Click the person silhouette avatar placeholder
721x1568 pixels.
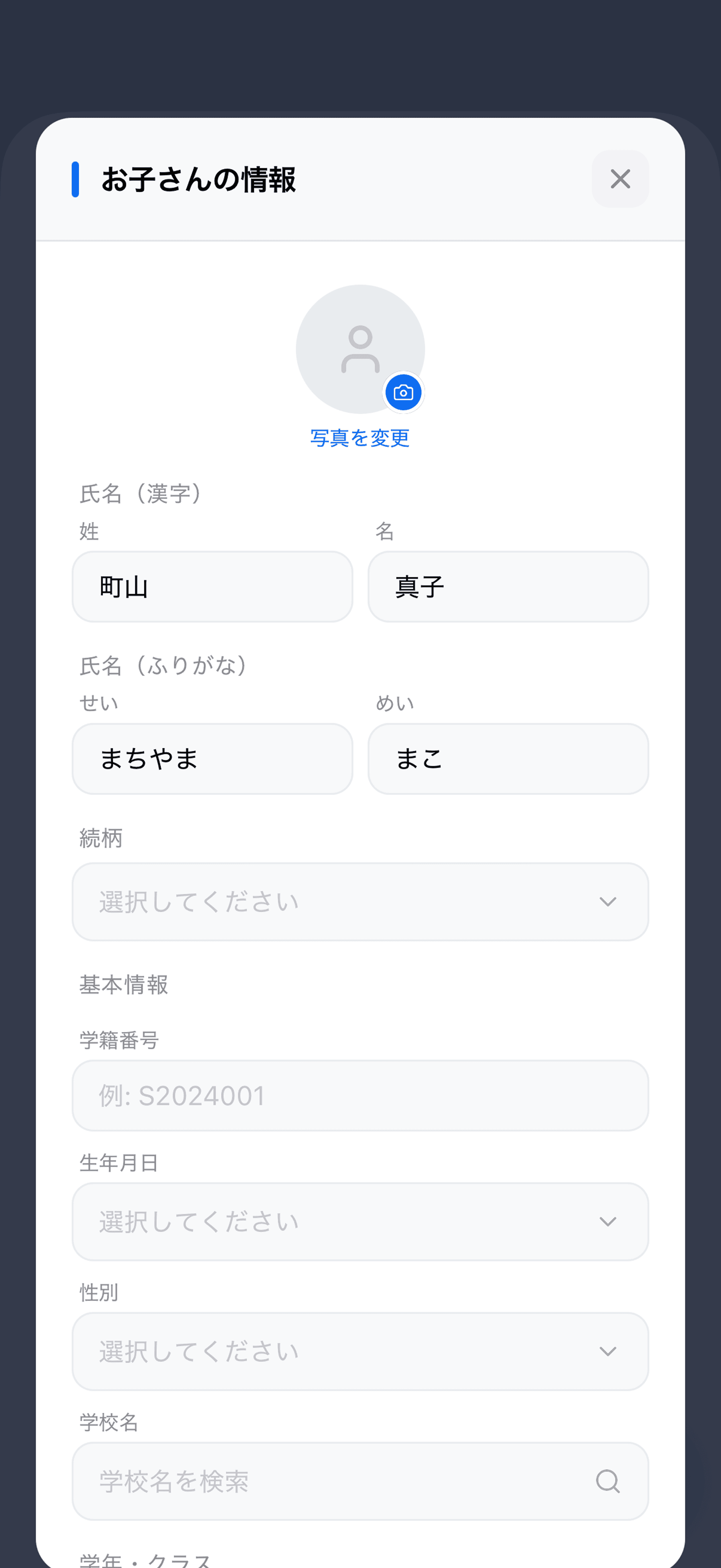360,348
